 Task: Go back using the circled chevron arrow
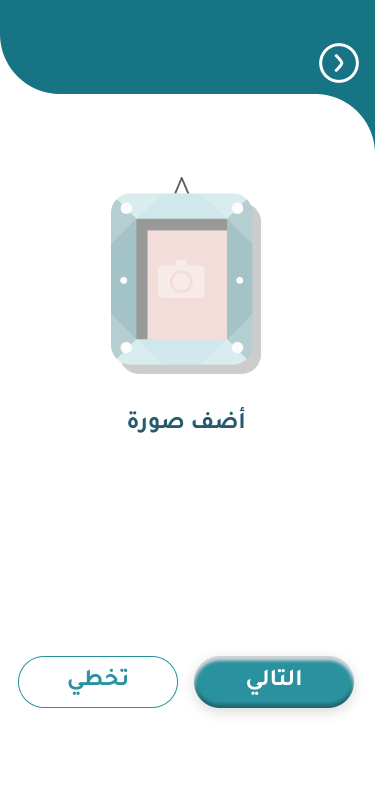tap(339, 63)
